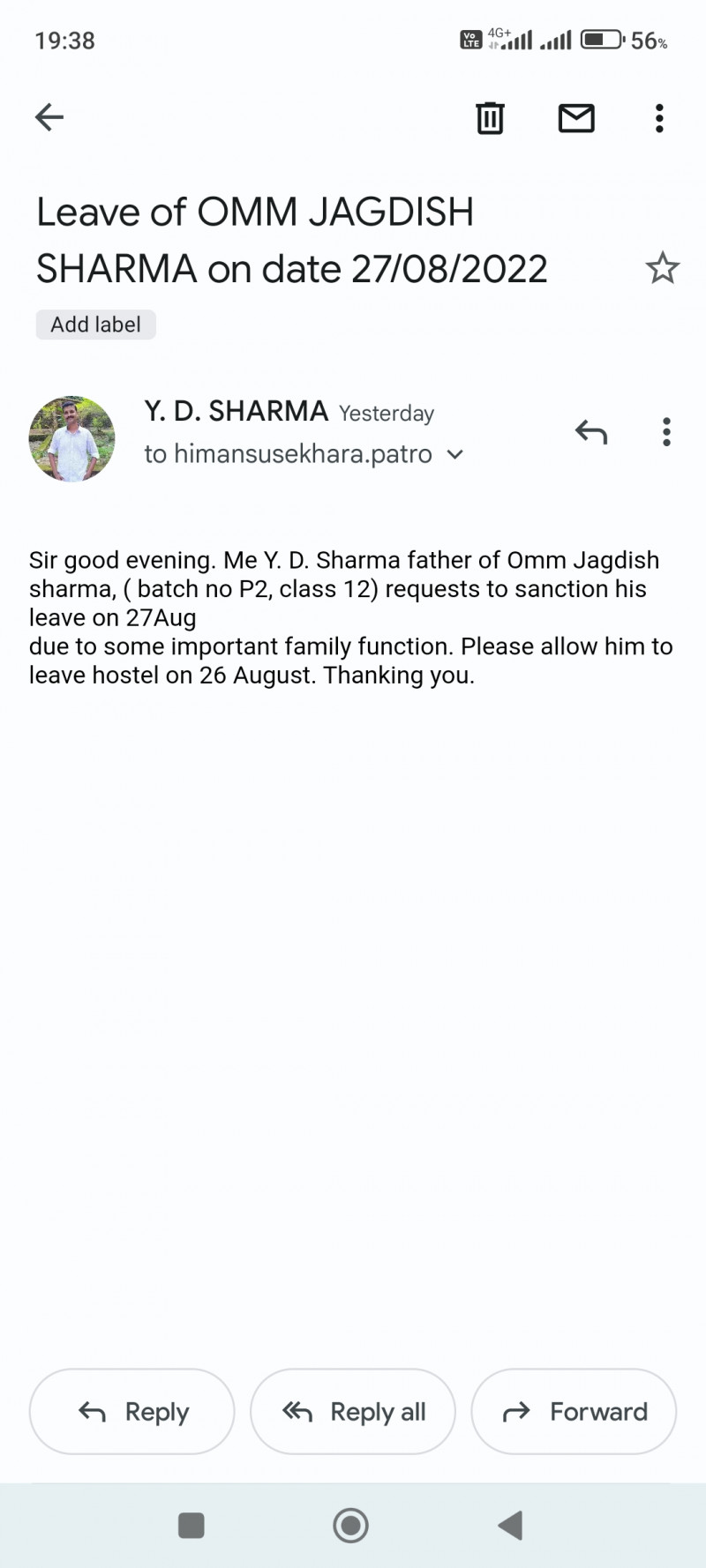Delete this email with the trash icon
The image size is (706, 1568).
[490, 117]
